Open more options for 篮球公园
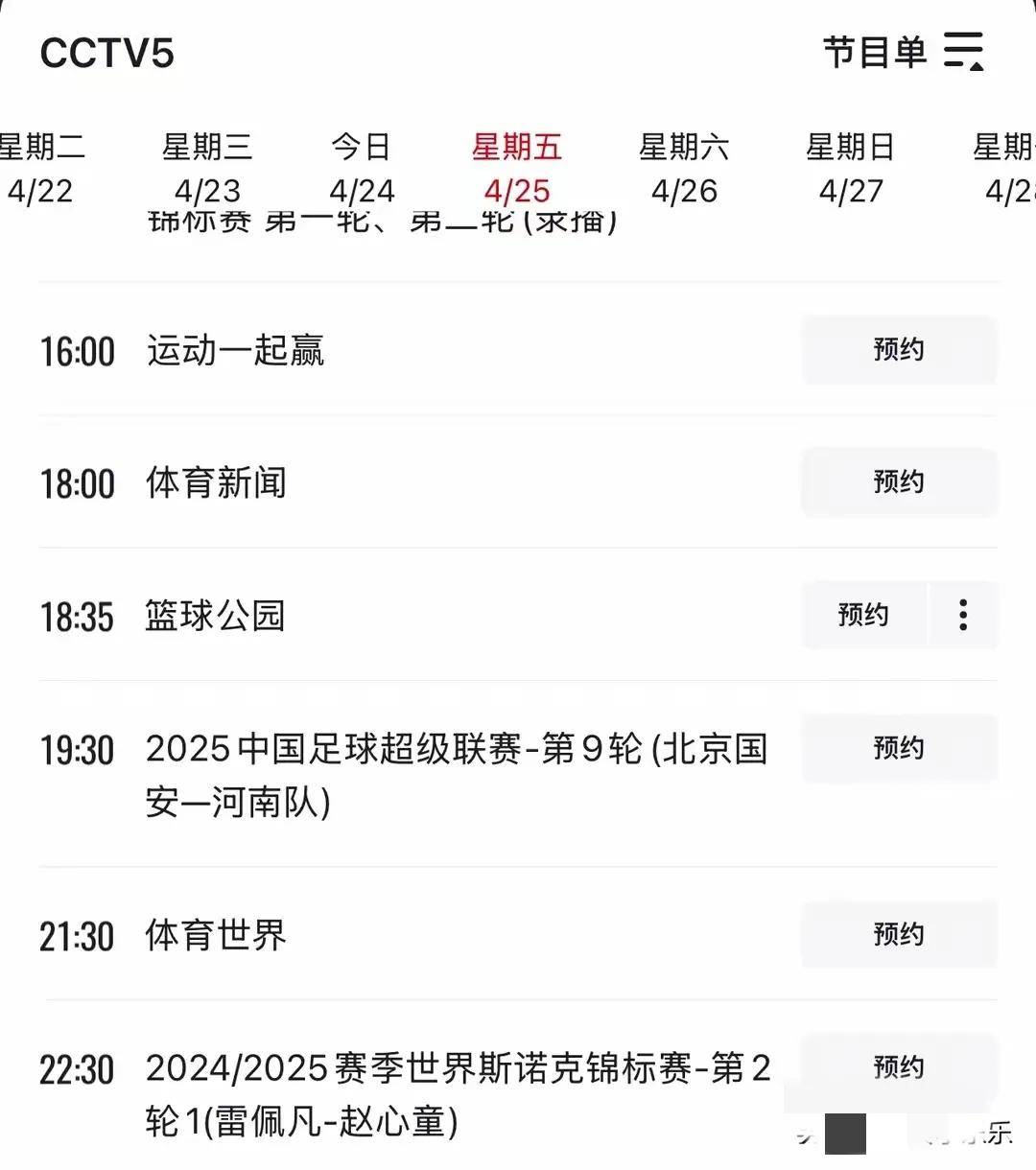Image resolution: width=1036 pixels, height=1170 pixels. 963,615
